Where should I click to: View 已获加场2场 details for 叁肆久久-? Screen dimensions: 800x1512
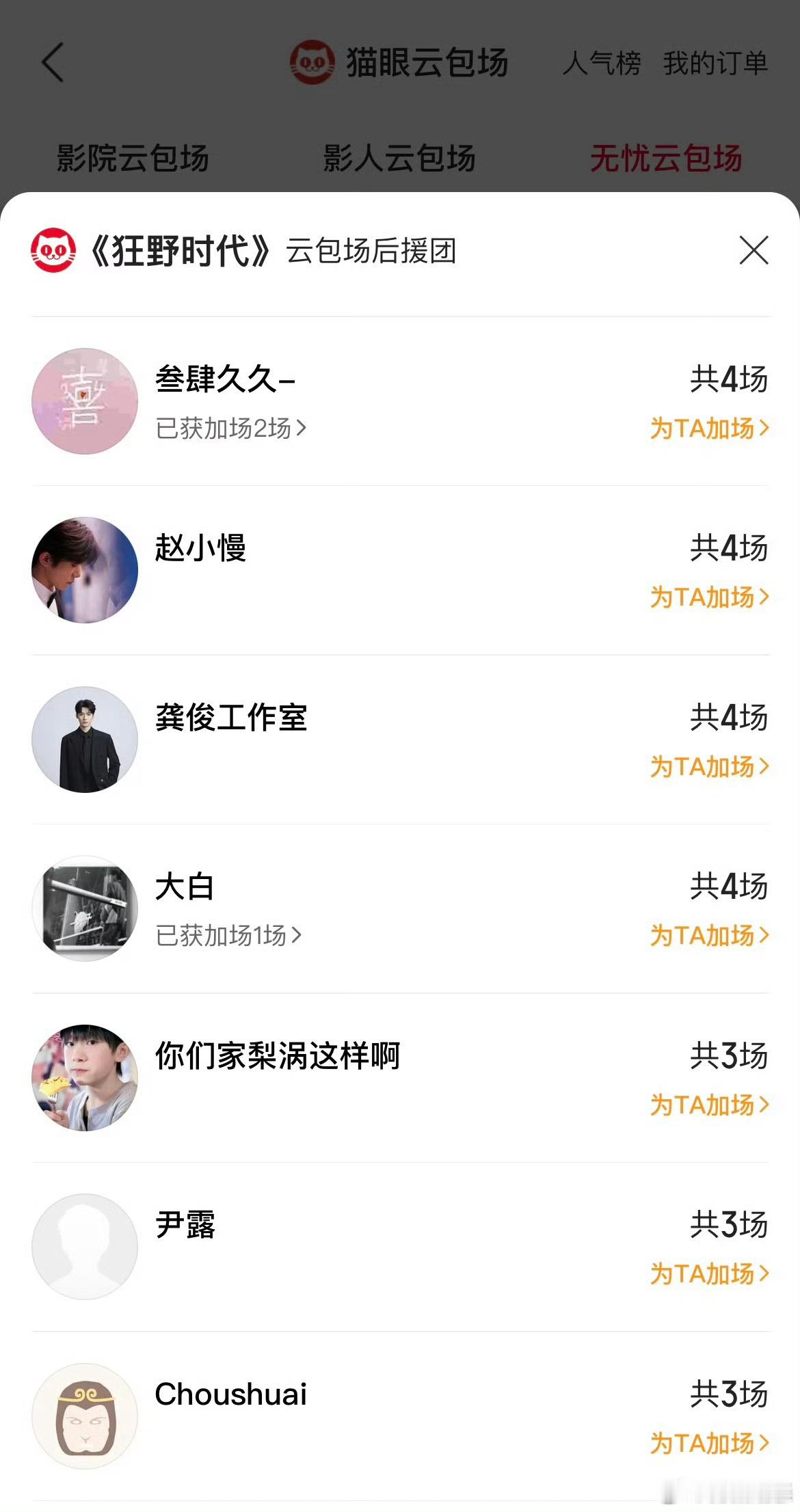[231, 429]
